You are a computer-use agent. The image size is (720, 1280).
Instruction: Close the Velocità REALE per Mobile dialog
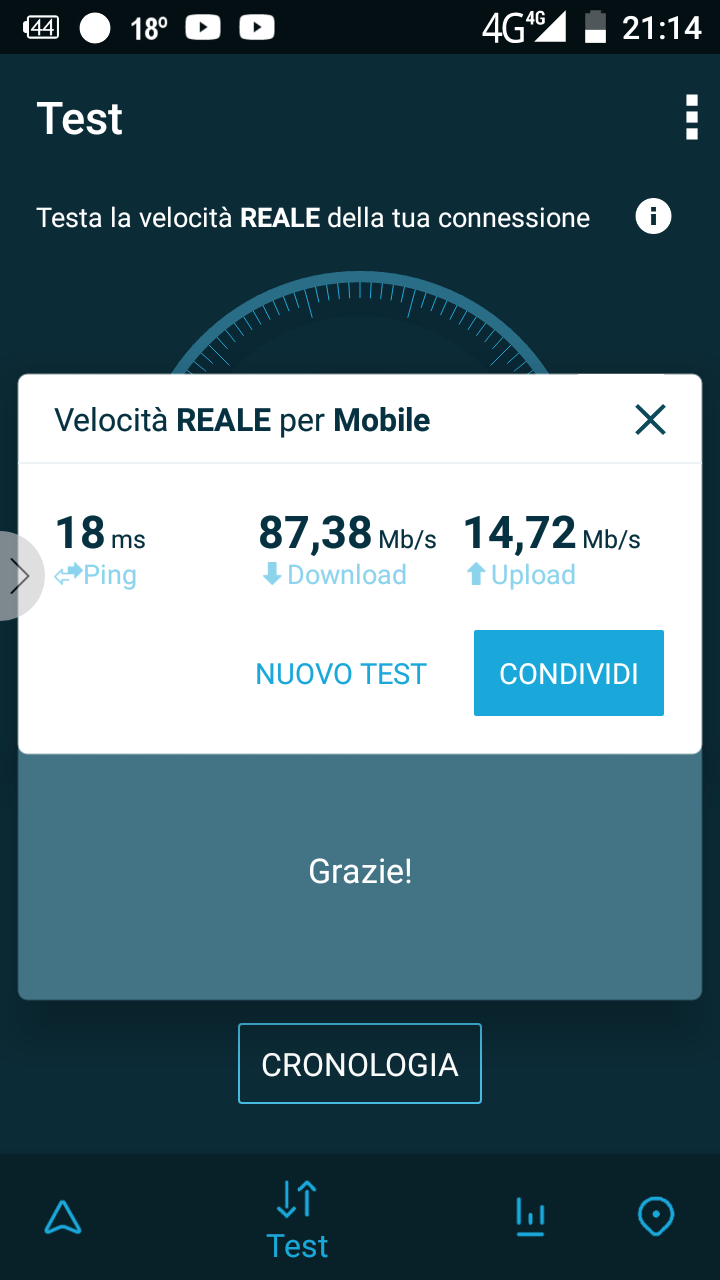click(650, 420)
